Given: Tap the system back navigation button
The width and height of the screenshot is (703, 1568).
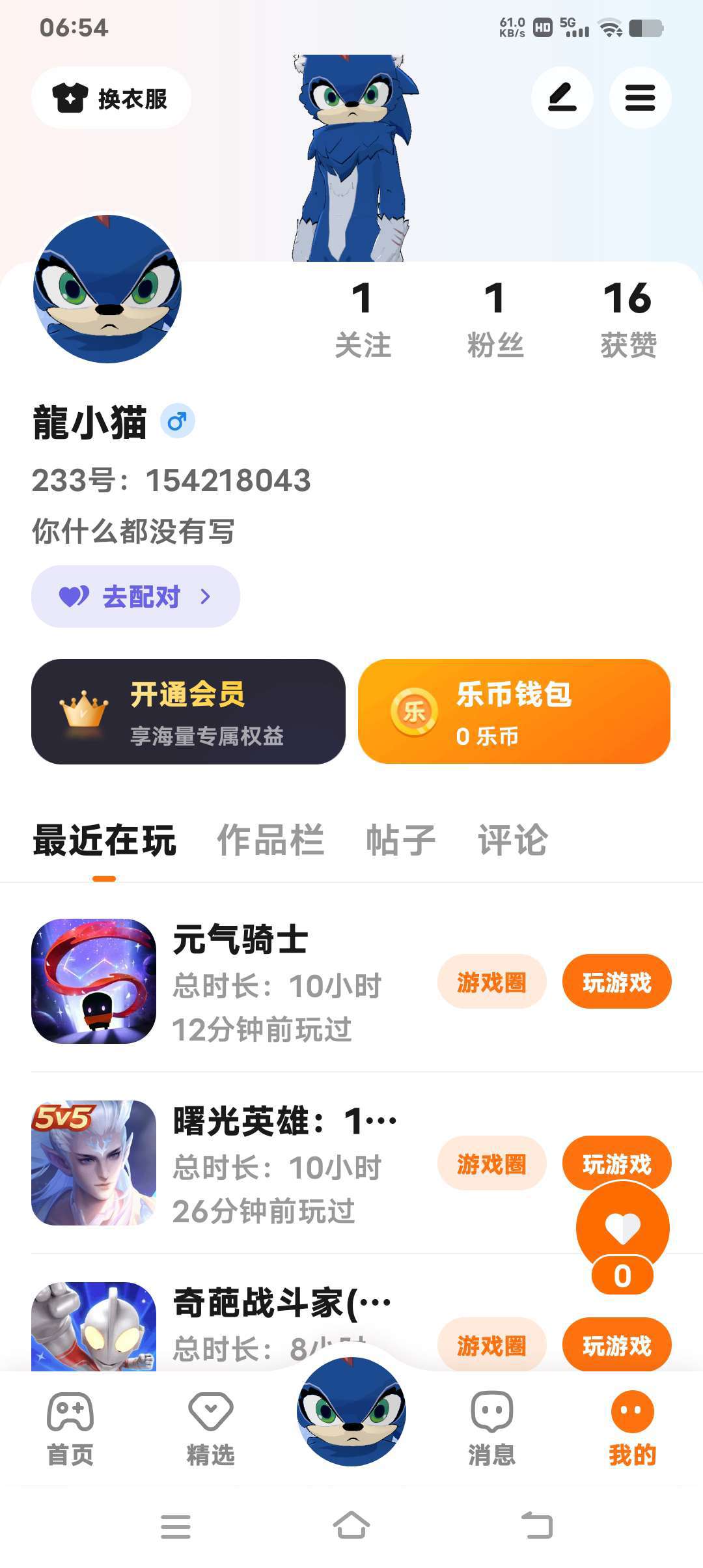Looking at the screenshot, I should coord(537,1526).
